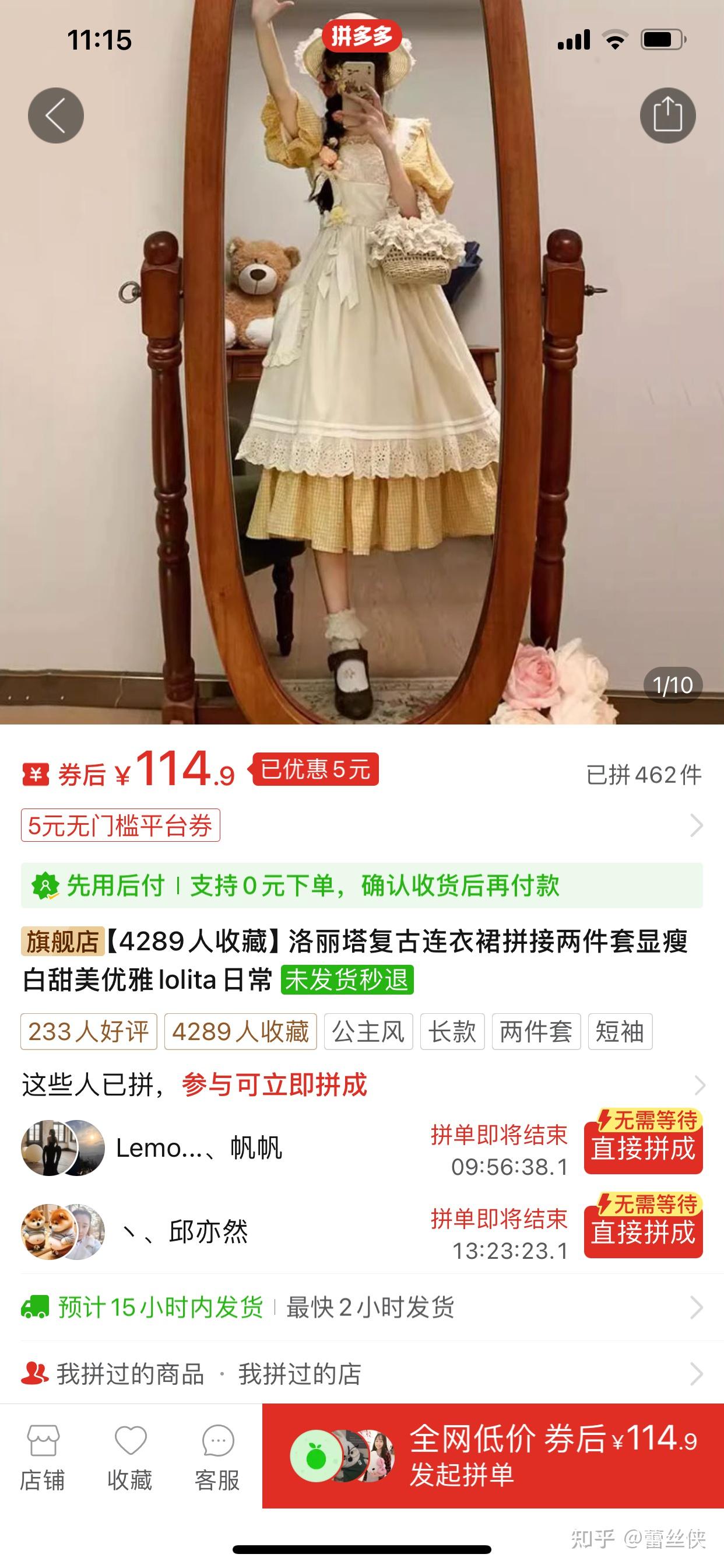Visit the seller's 店铺 page
The image size is (724, 1568).
pos(42,1455)
